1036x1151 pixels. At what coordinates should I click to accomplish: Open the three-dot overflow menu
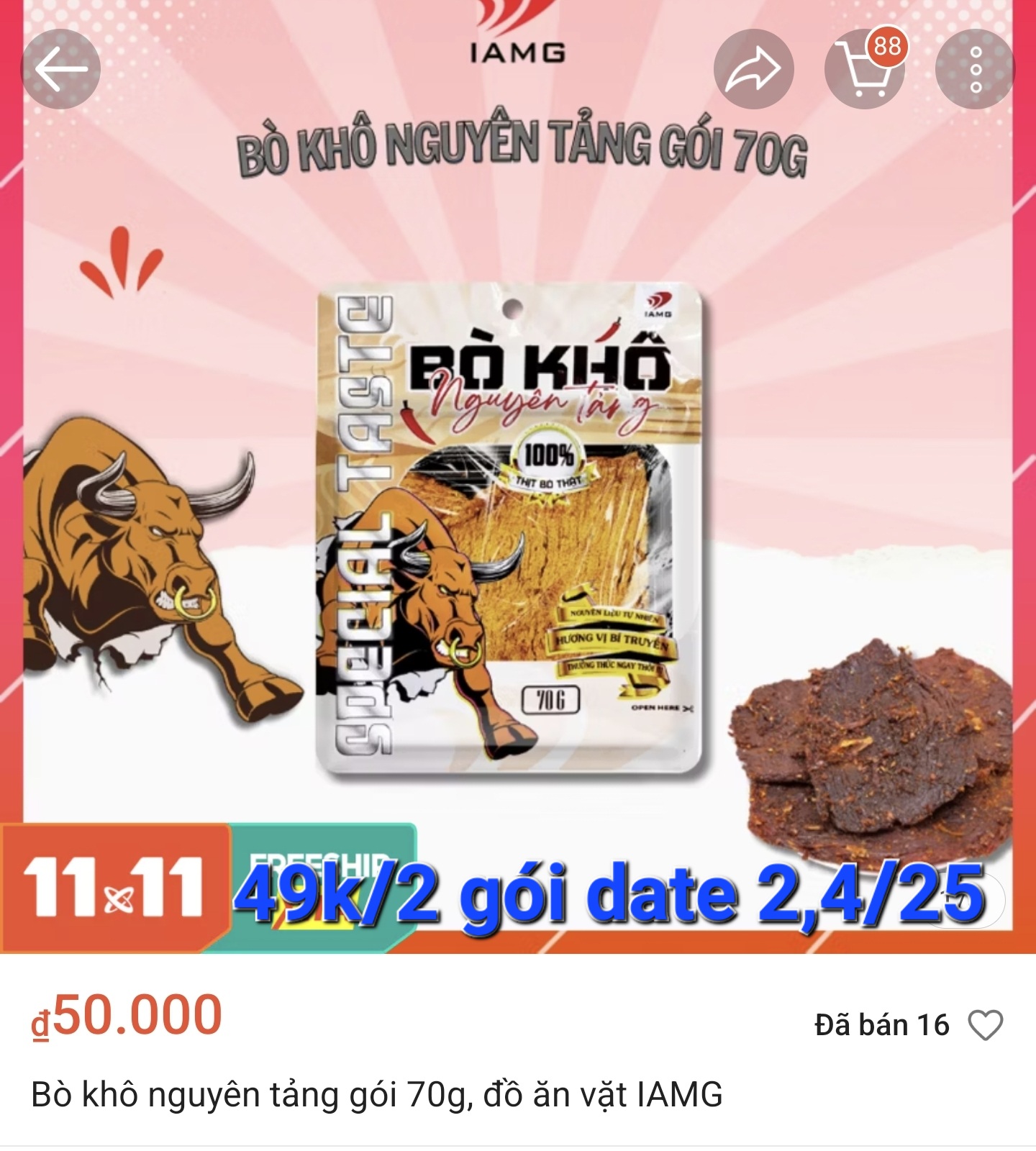(975, 69)
